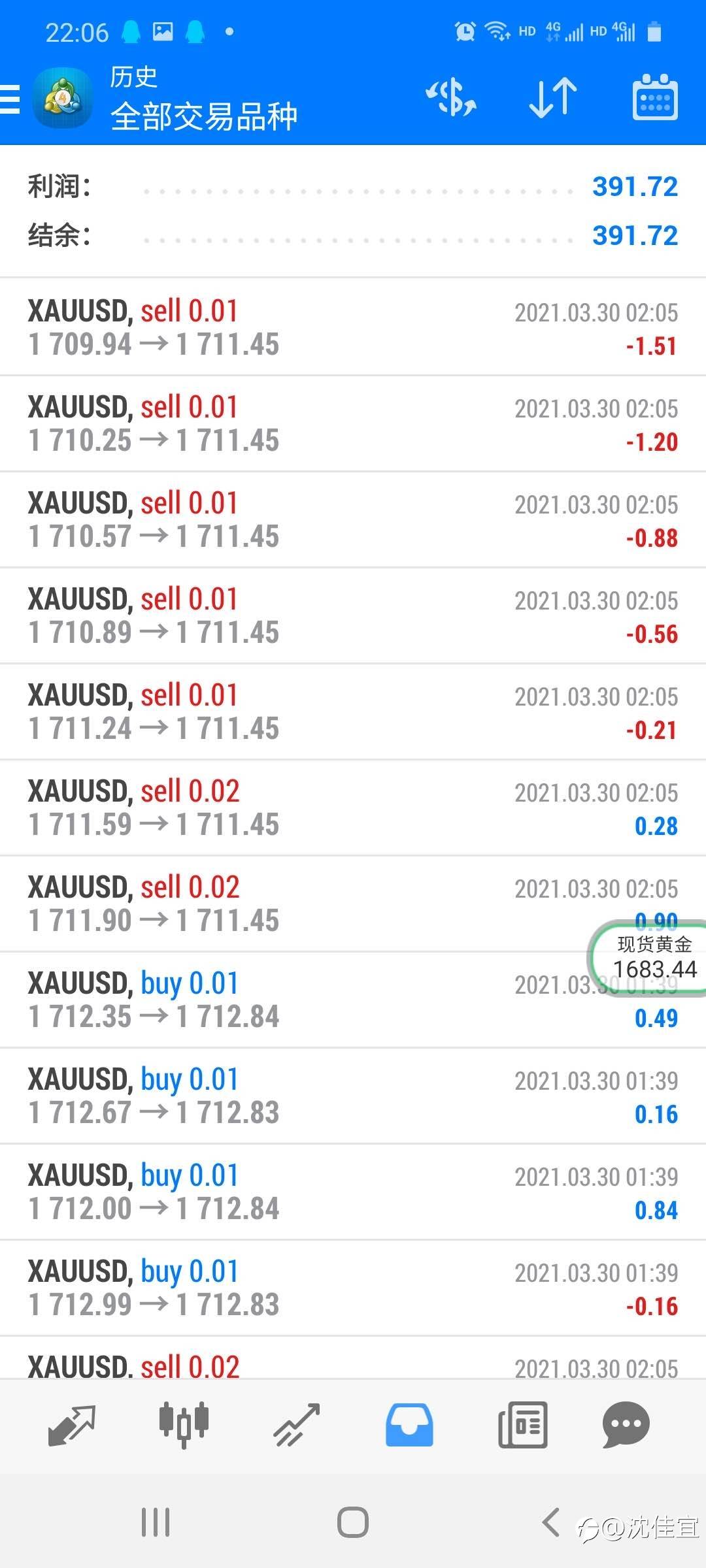706x1568 pixels.
Task: Open the chat messages tab
Action: (x=626, y=1425)
